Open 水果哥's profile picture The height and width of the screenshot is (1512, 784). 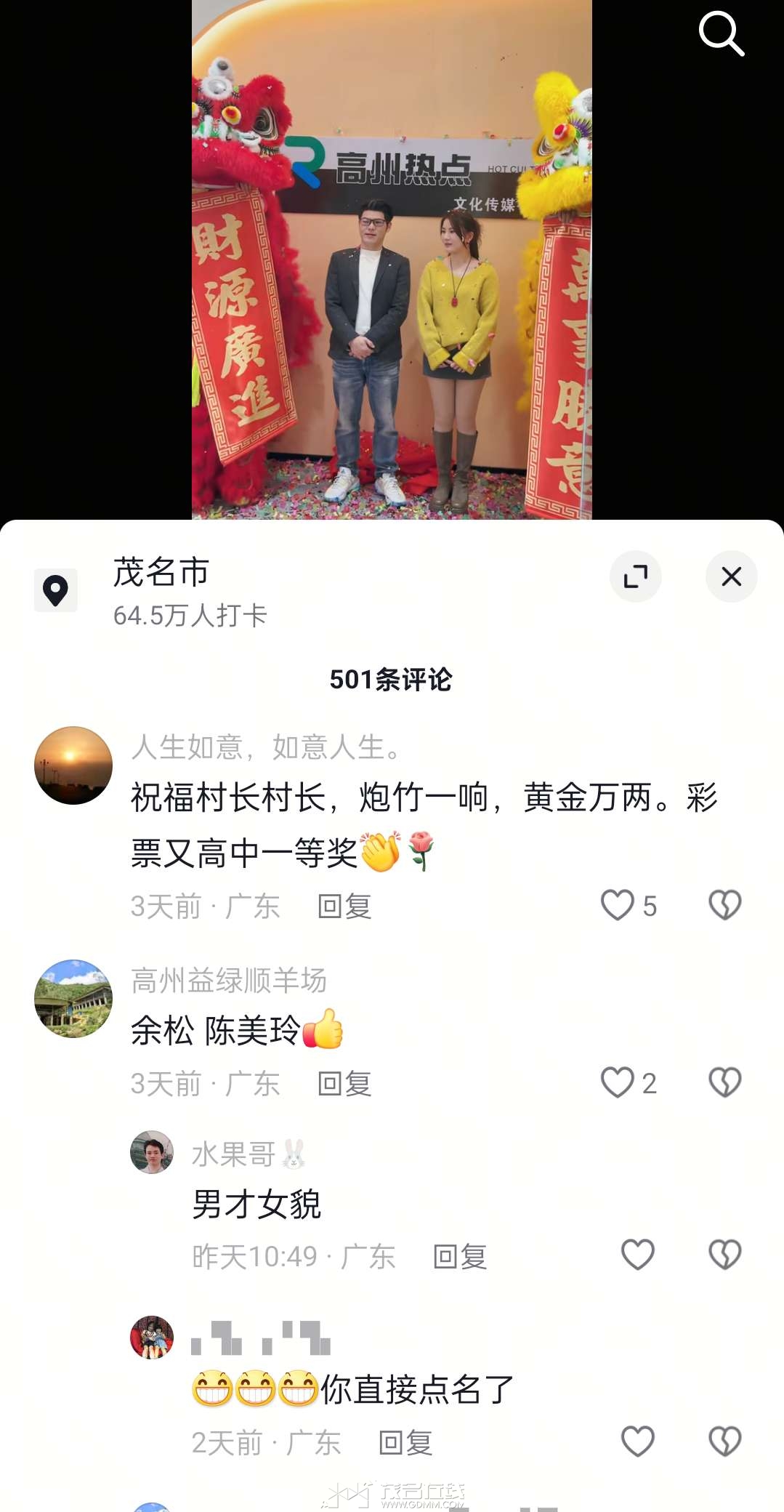[152, 1152]
